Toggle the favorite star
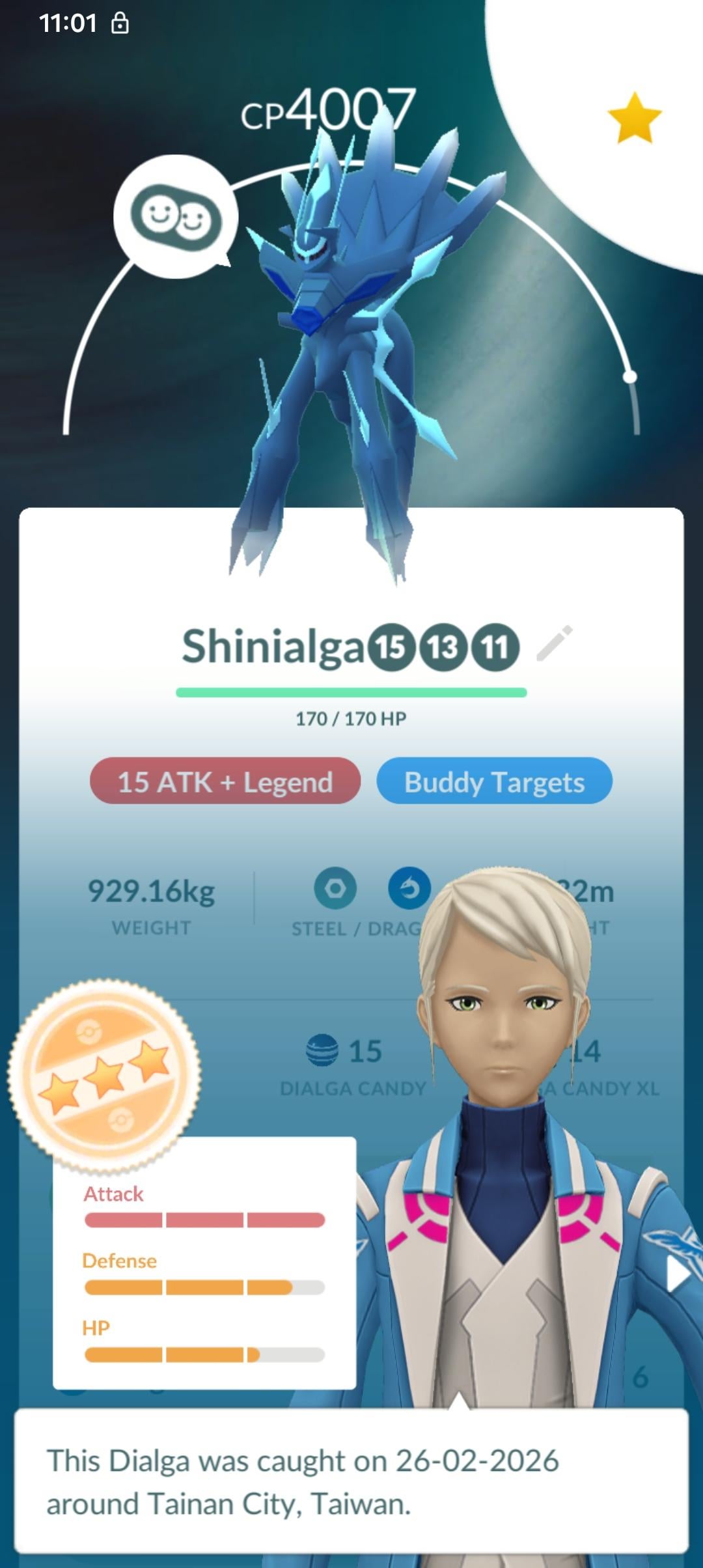 634,118
